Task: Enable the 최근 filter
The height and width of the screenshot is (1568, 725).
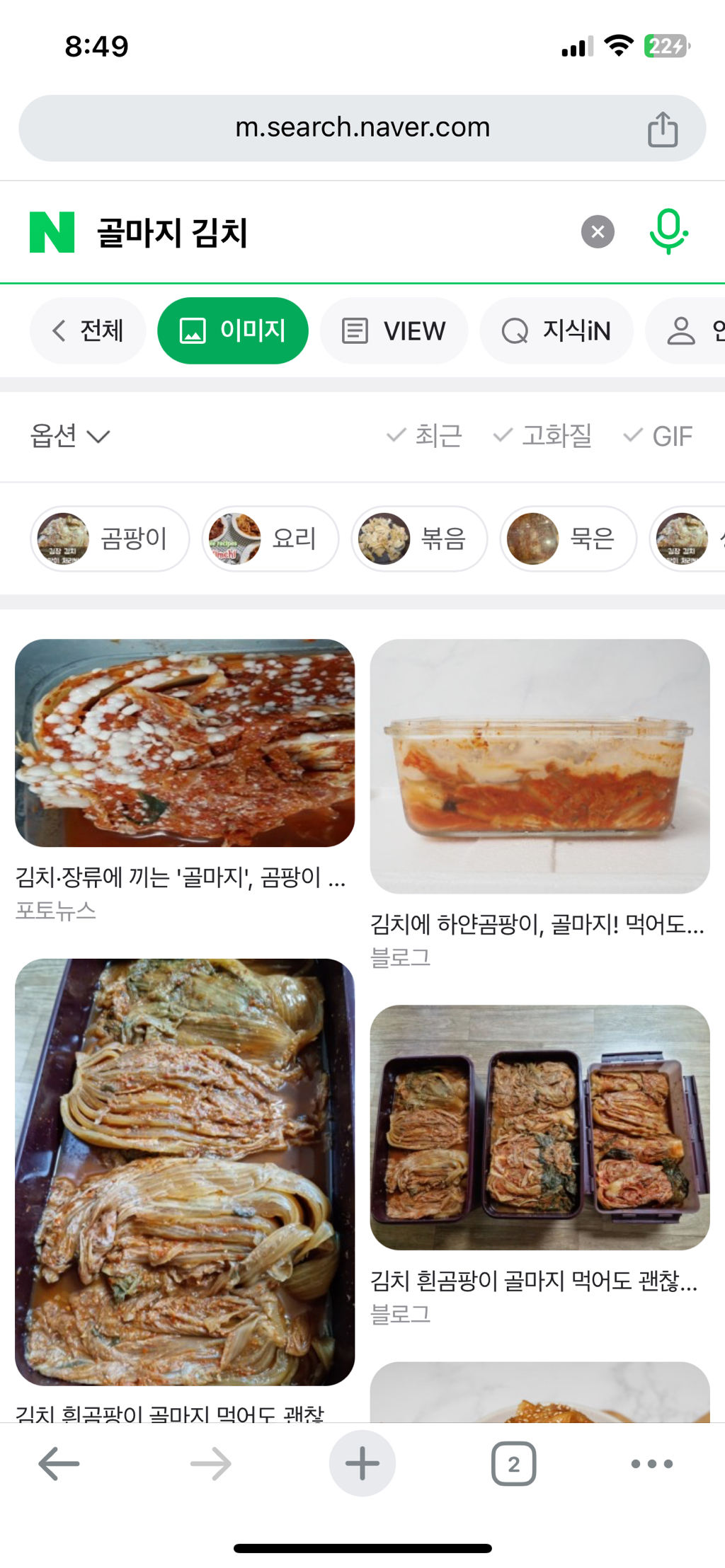Action: (424, 436)
